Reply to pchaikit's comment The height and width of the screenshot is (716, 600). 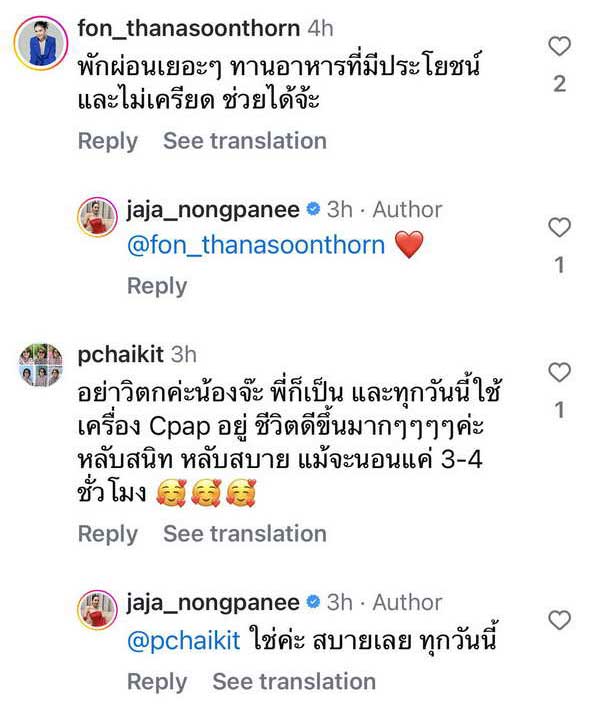107,534
